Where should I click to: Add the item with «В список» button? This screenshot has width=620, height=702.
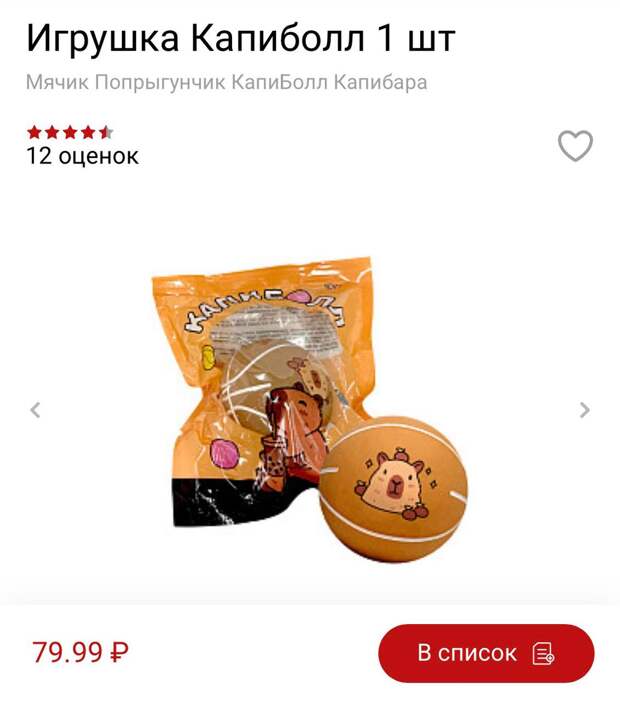click(486, 653)
